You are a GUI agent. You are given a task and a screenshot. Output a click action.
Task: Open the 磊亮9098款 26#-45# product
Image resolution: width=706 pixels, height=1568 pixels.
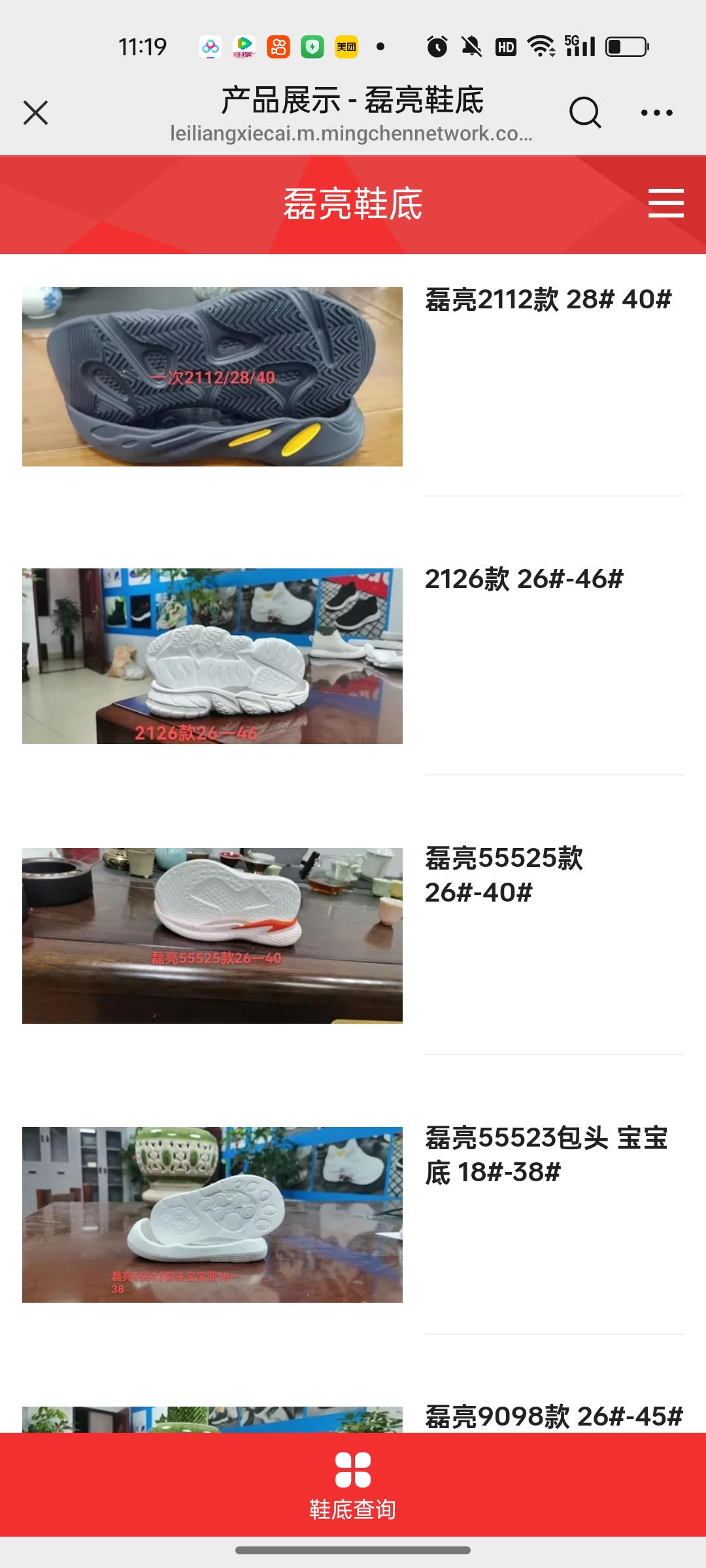(554, 1416)
